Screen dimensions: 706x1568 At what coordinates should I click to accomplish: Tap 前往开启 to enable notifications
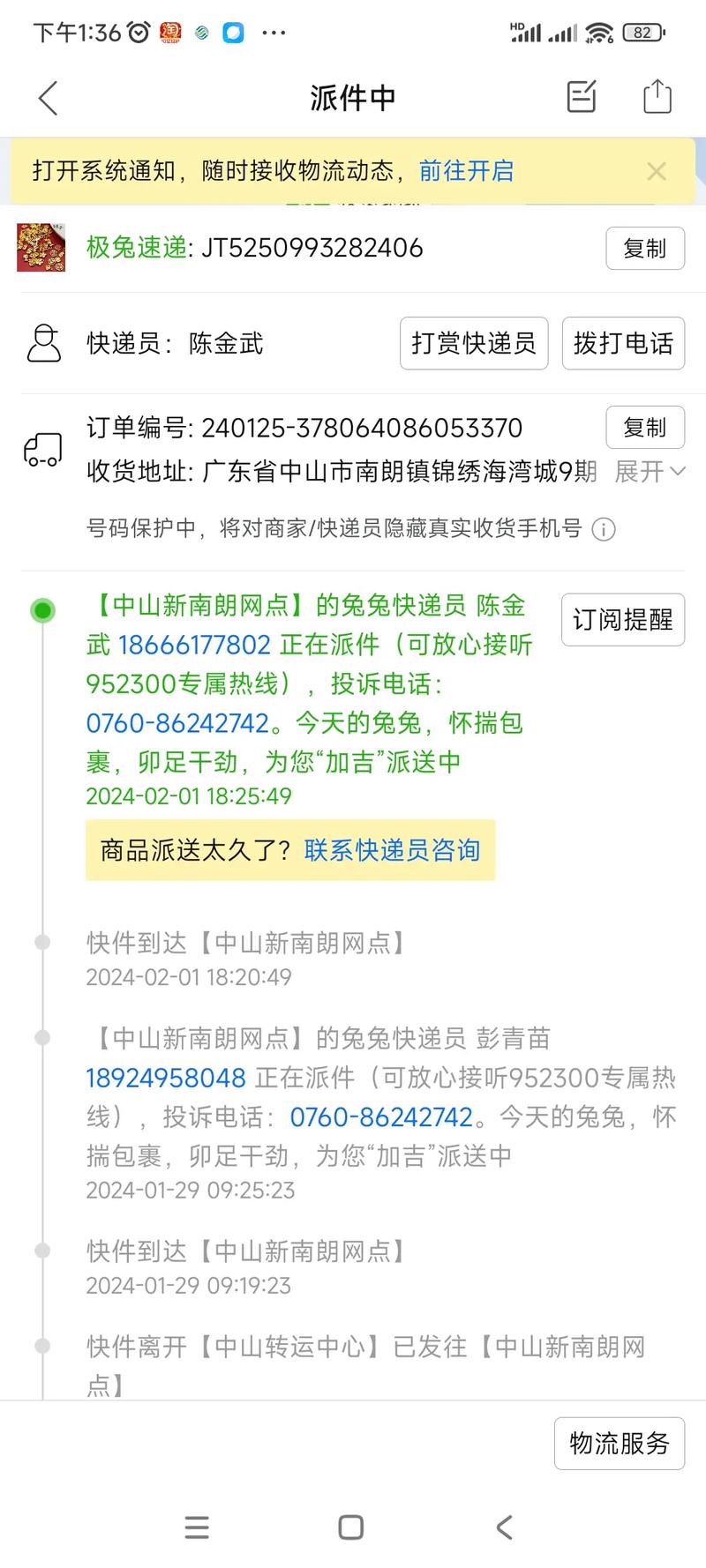click(x=465, y=171)
